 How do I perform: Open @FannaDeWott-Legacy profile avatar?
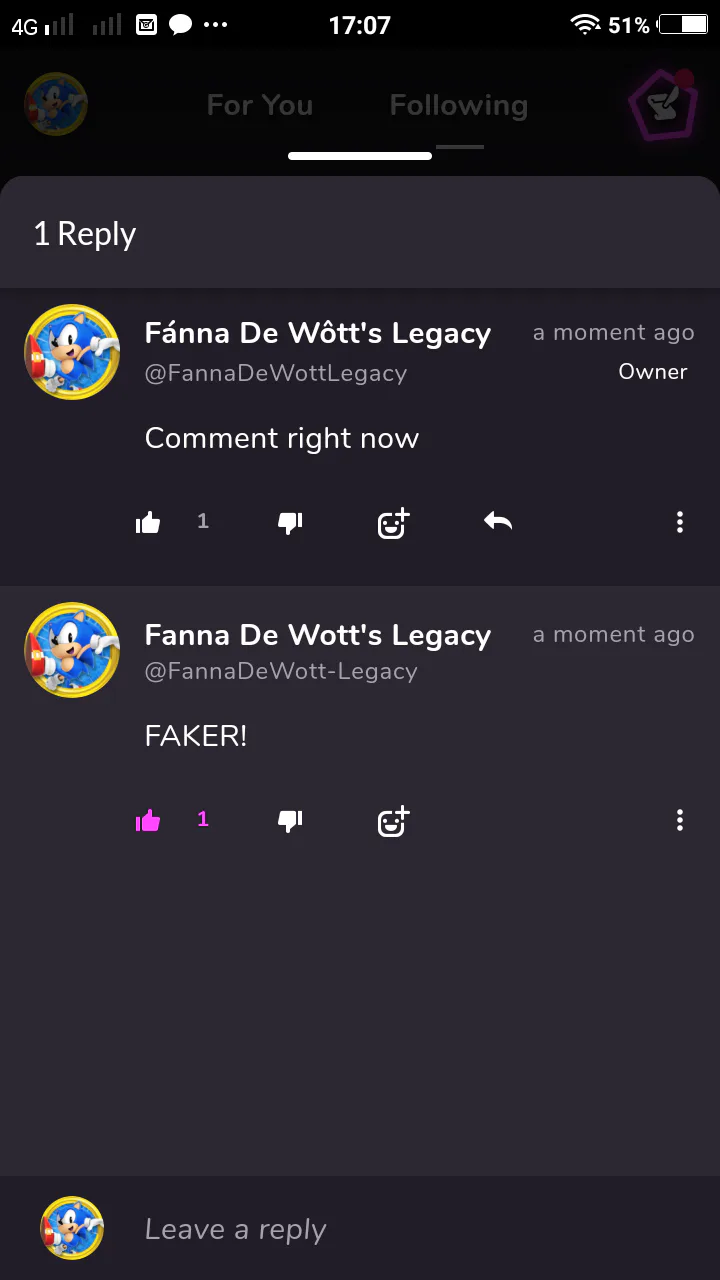click(x=72, y=650)
